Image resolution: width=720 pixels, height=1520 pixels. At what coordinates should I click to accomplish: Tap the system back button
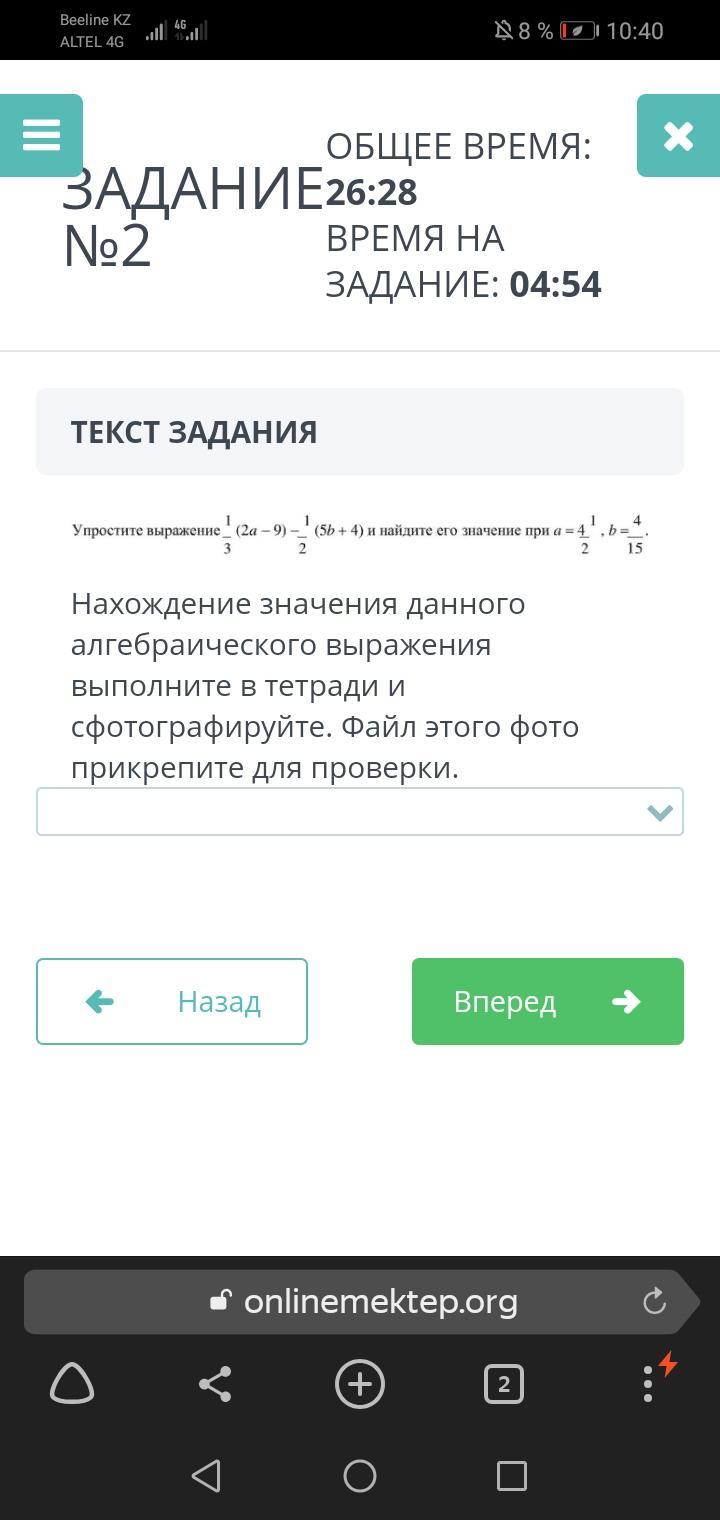pos(206,1475)
